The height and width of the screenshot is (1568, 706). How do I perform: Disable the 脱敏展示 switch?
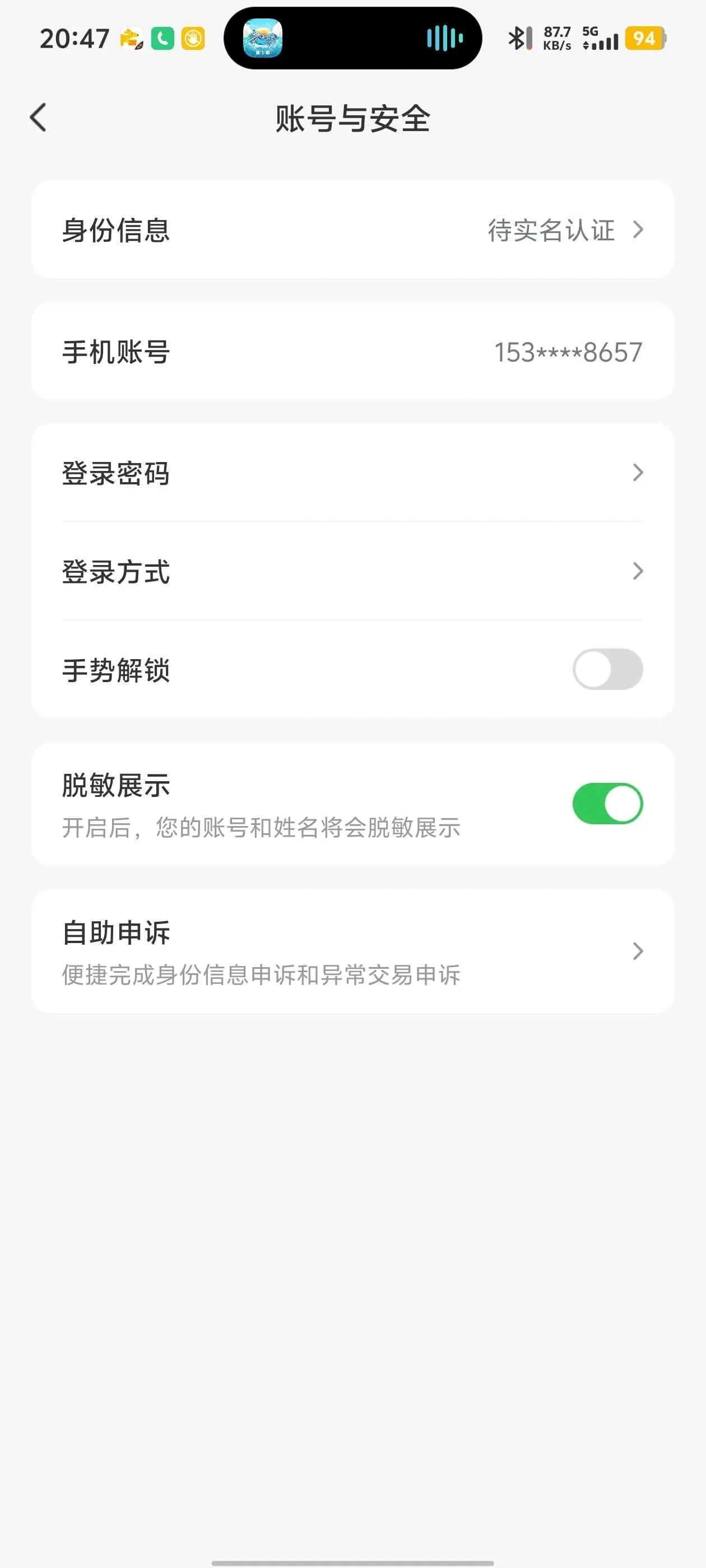tap(607, 804)
